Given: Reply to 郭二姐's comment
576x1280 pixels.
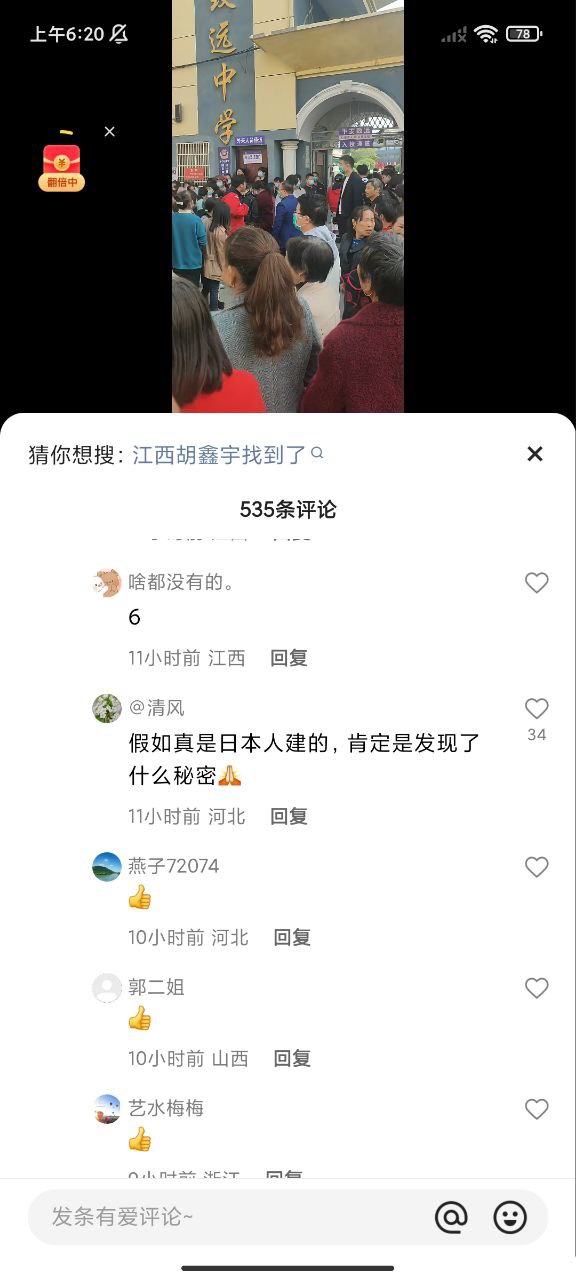Looking at the screenshot, I should click(292, 1058).
